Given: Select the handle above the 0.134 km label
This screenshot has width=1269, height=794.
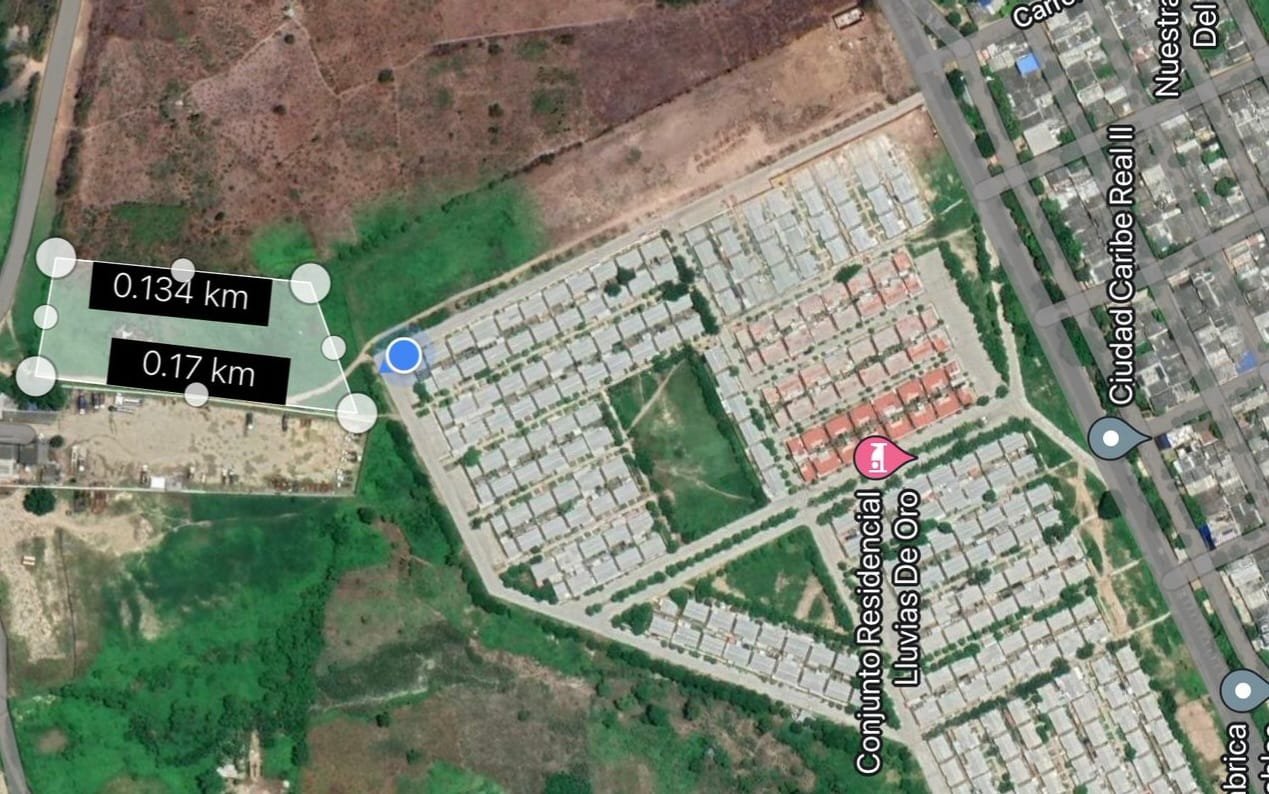Looking at the screenshot, I should click(183, 269).
